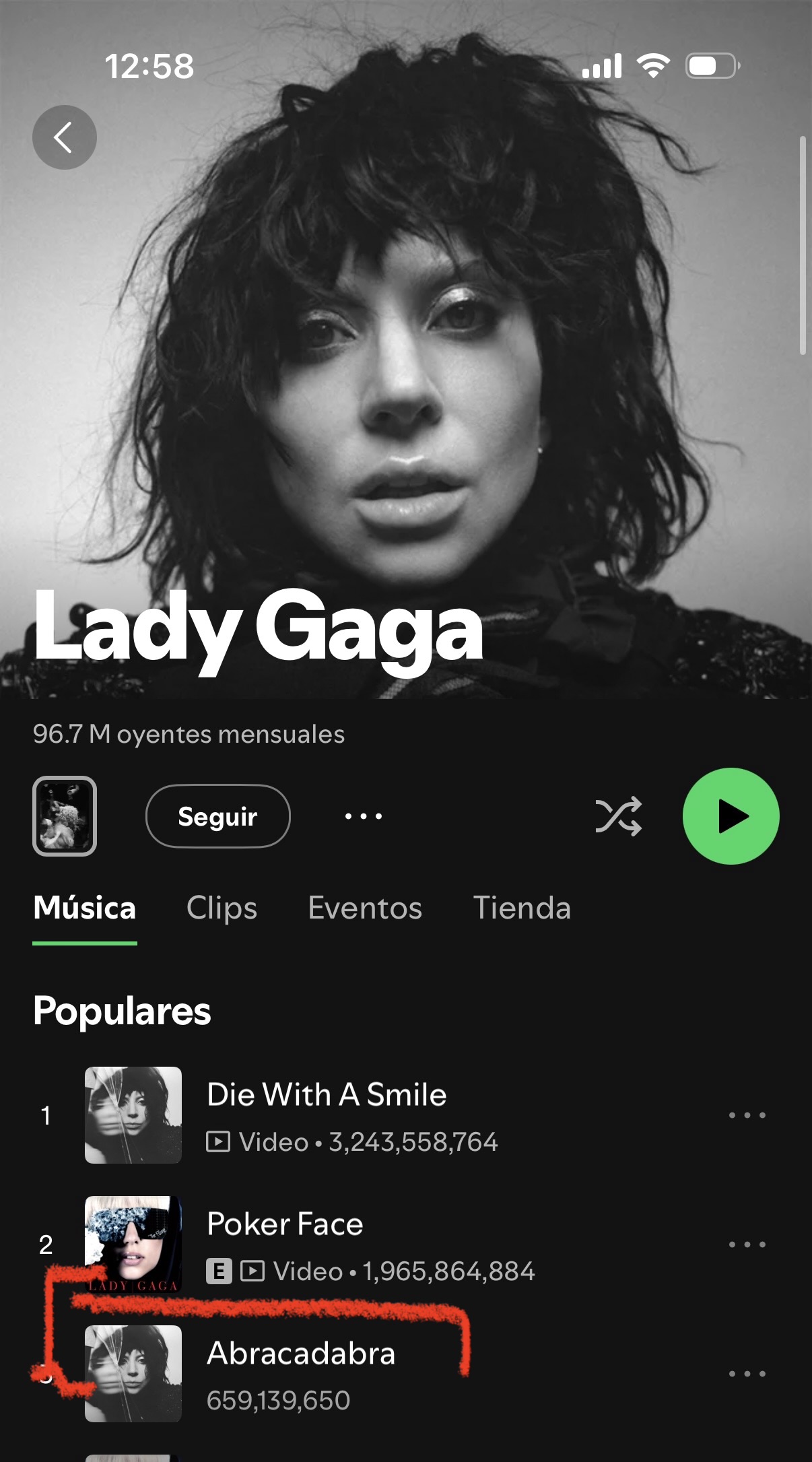Image resolution: width=812 pixels, height=1462 pixels.
Task: Play Lady Gaga's music with green button
Action: [x=731, y=816]
